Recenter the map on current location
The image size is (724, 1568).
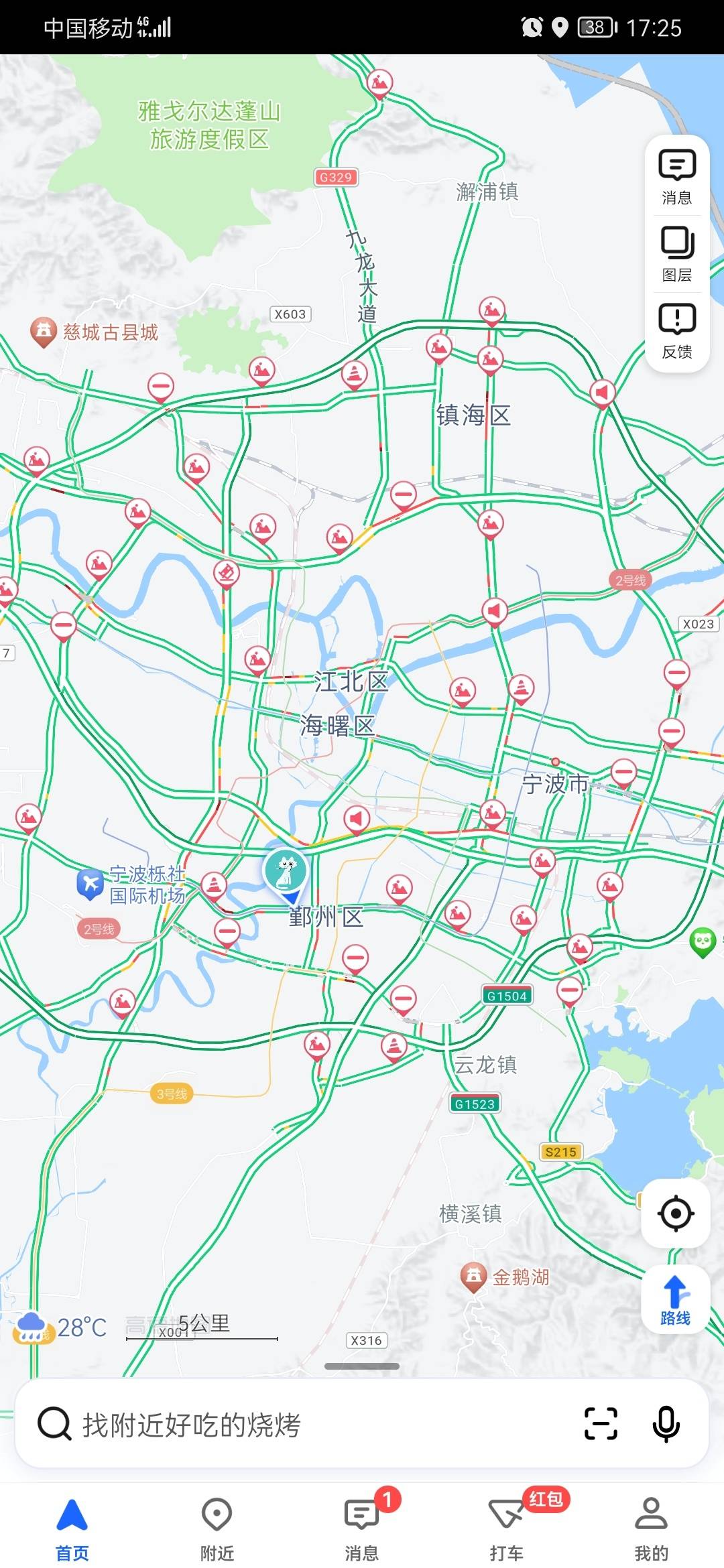click(676, 1213)
